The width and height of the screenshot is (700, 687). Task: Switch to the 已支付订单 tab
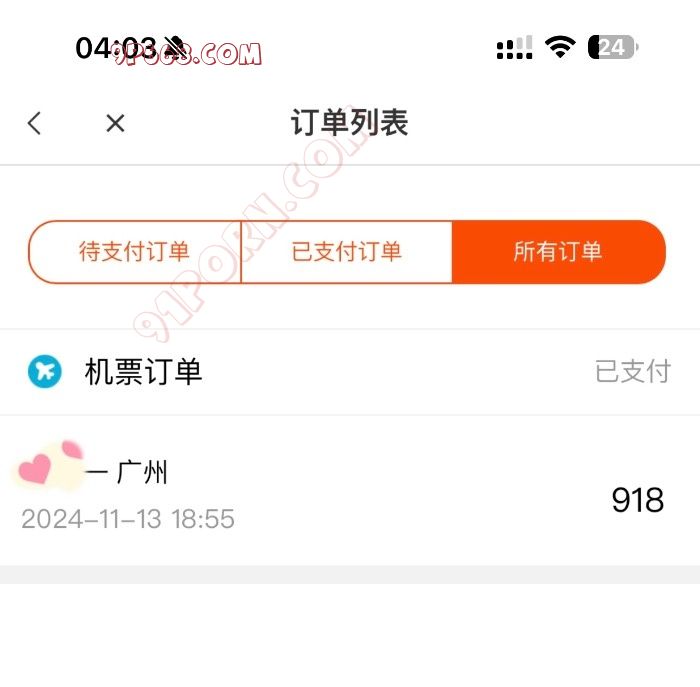click(346, 252)
